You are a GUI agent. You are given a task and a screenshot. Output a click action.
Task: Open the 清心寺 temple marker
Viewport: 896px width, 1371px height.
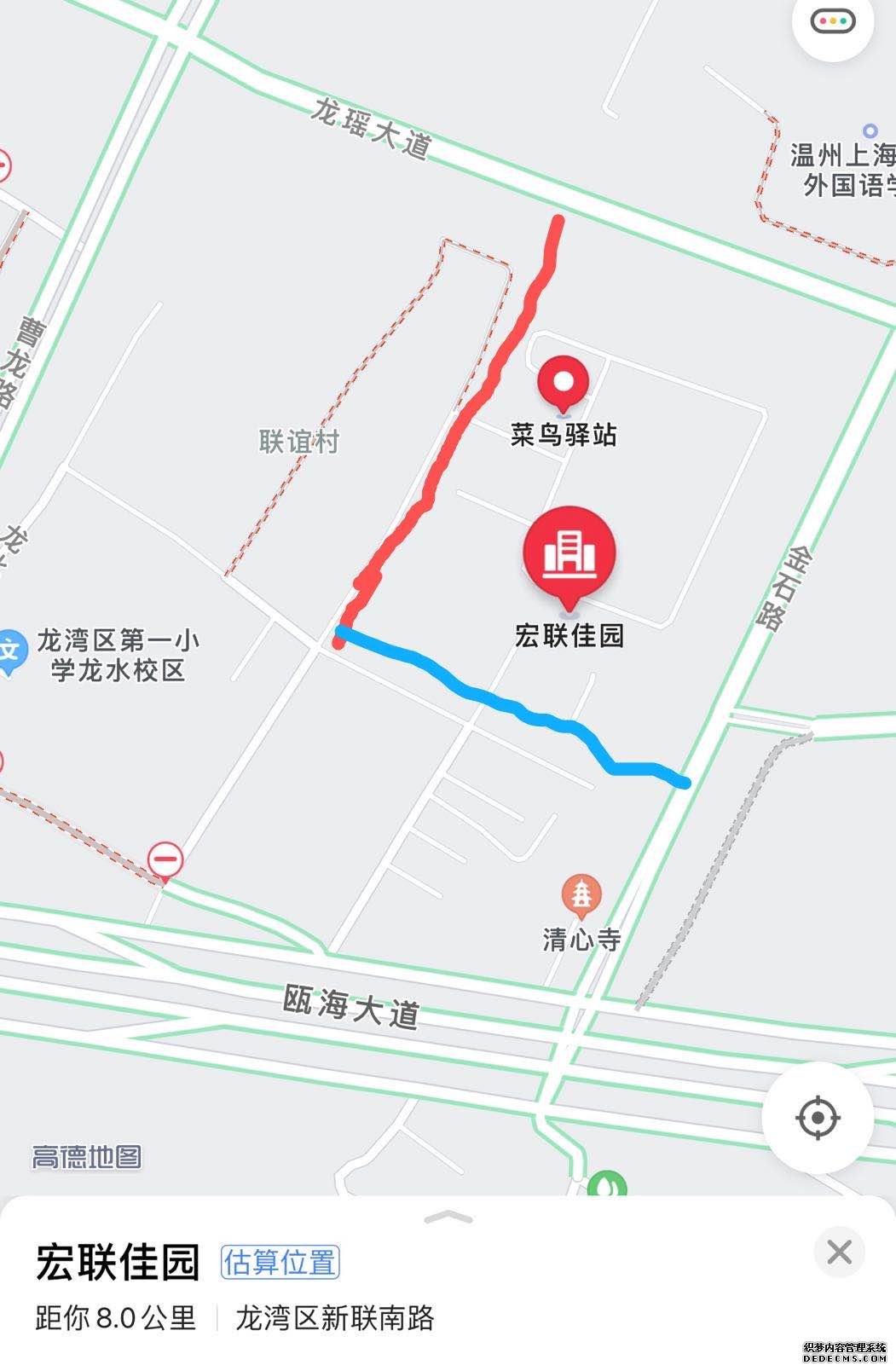[x=581, y=895]
